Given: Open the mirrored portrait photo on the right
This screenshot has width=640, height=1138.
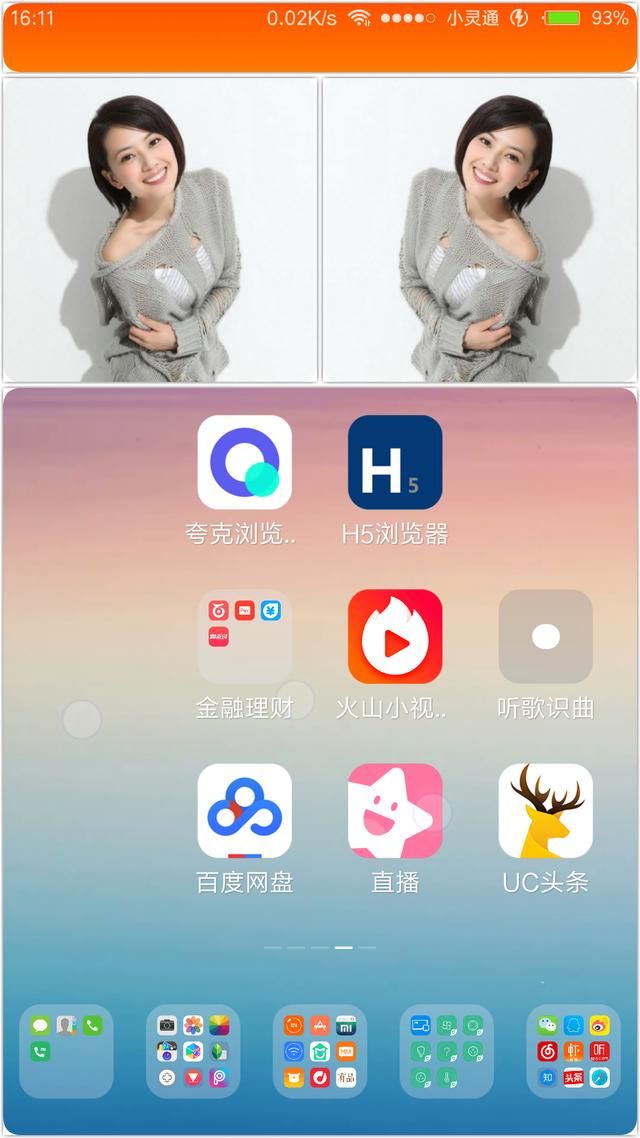Looking at the screenshot, I should tap(480, 230).
